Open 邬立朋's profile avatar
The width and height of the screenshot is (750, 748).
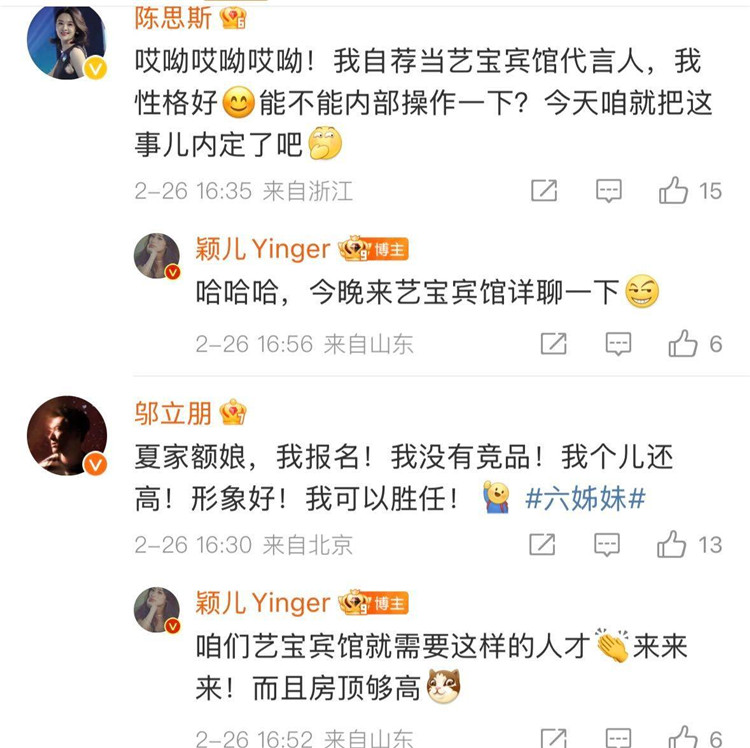pyautogui.click(x=66, y=435)
